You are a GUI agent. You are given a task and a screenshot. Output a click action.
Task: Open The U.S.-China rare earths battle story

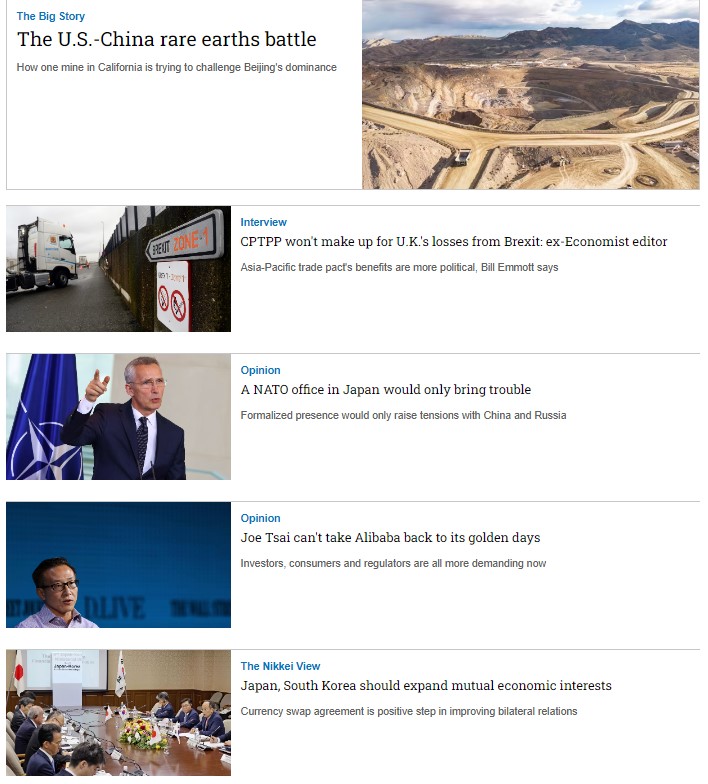166,40
